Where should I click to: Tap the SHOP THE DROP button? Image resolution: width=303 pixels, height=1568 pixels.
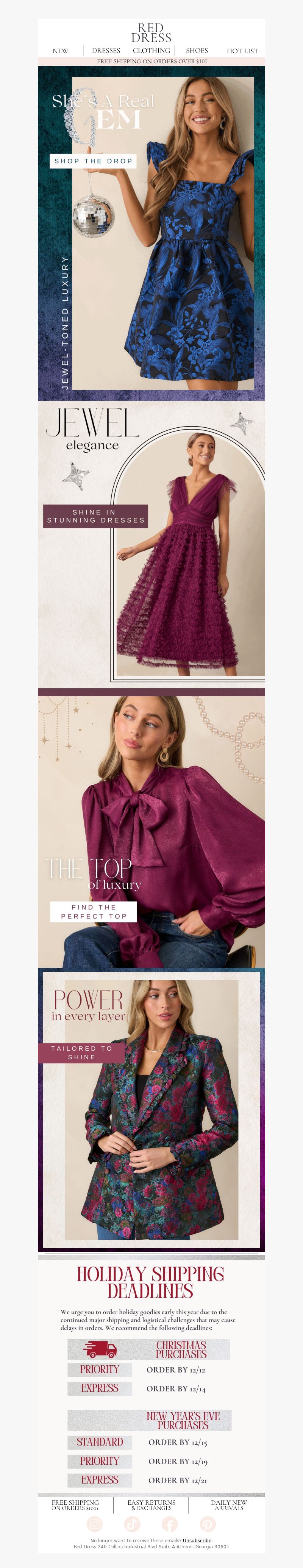(93, 161)
